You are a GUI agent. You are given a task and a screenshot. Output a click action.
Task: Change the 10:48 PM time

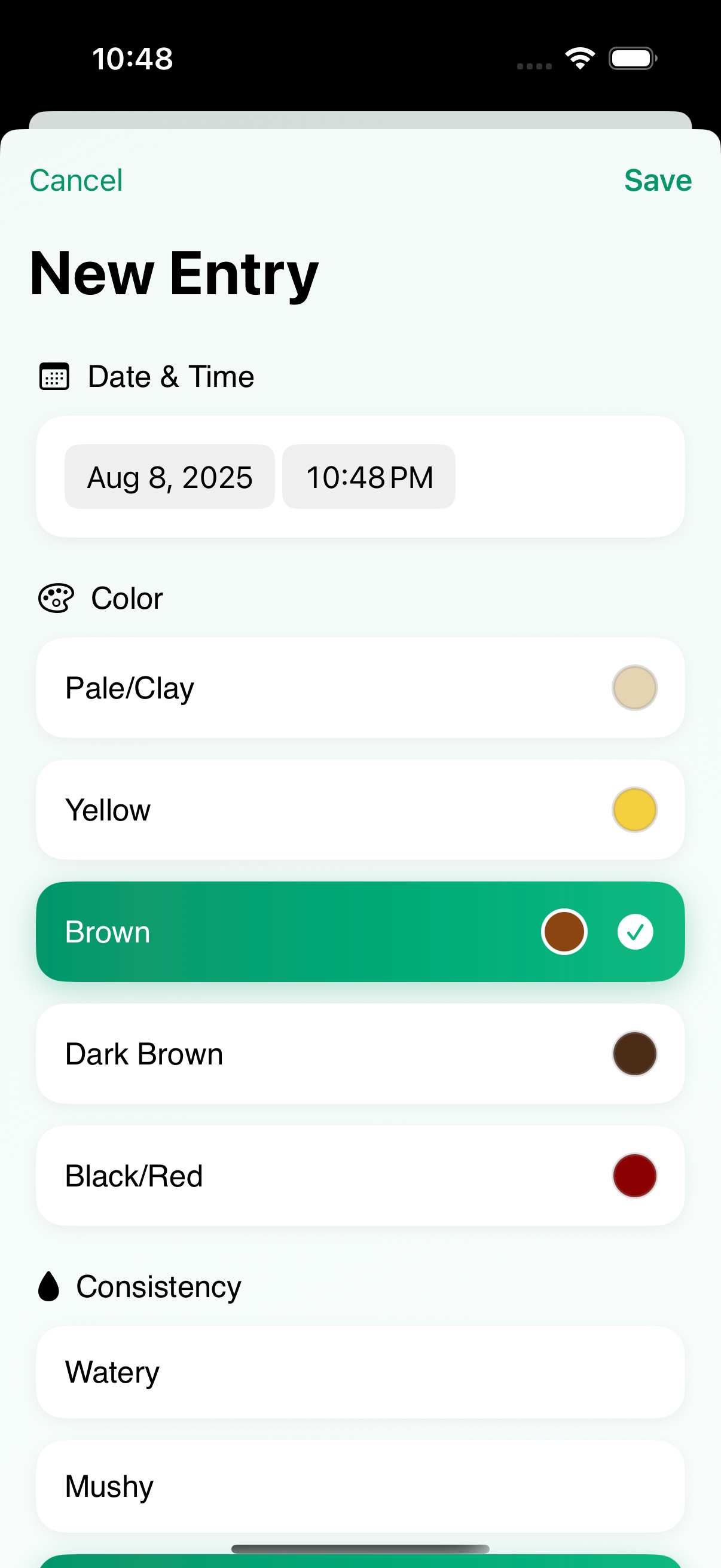tap(369, 477)
